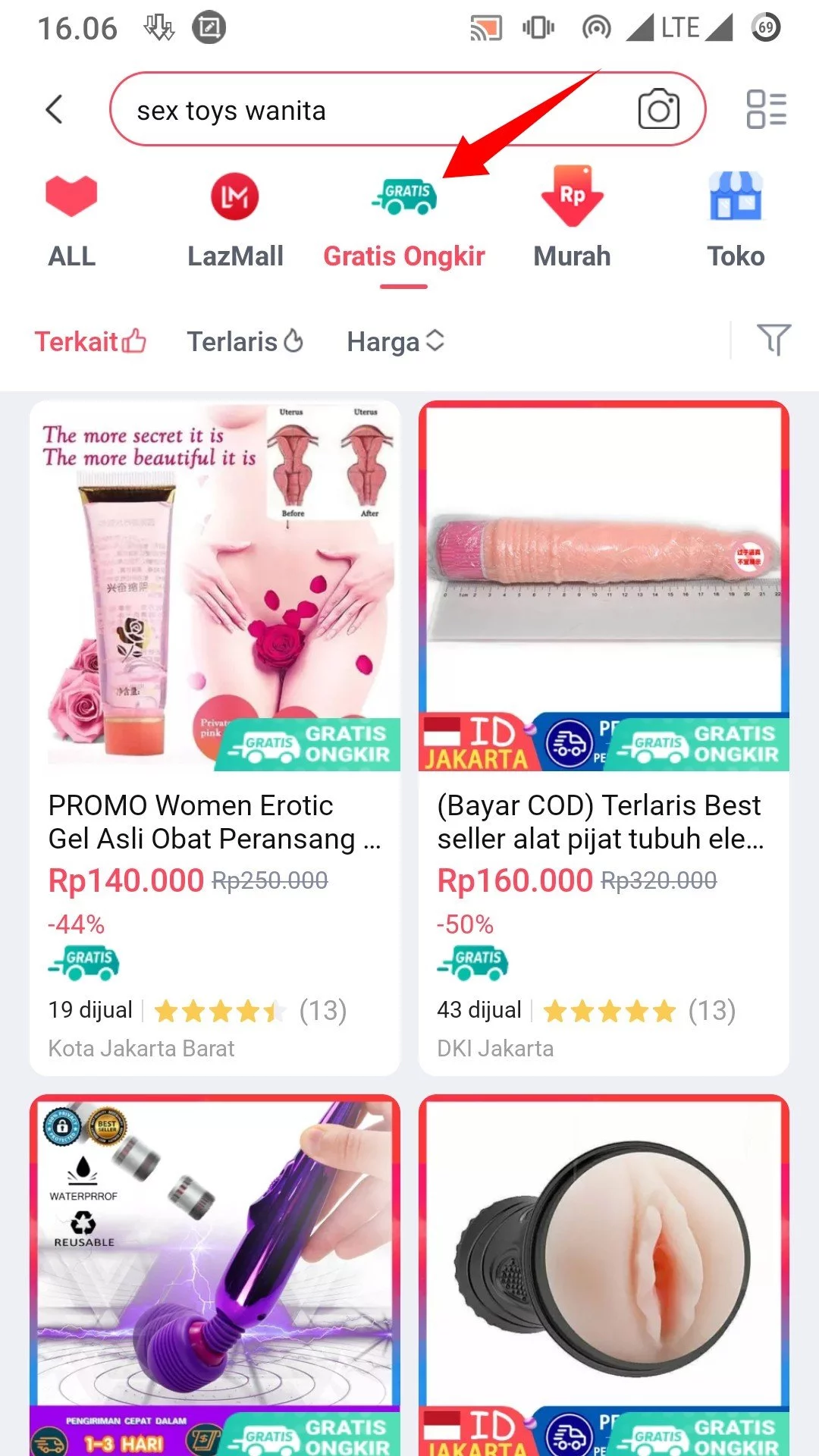Viewport: 819px width, 1456px height.
Task: Expand the hotspot indicator in status bar
Action: 596,27
